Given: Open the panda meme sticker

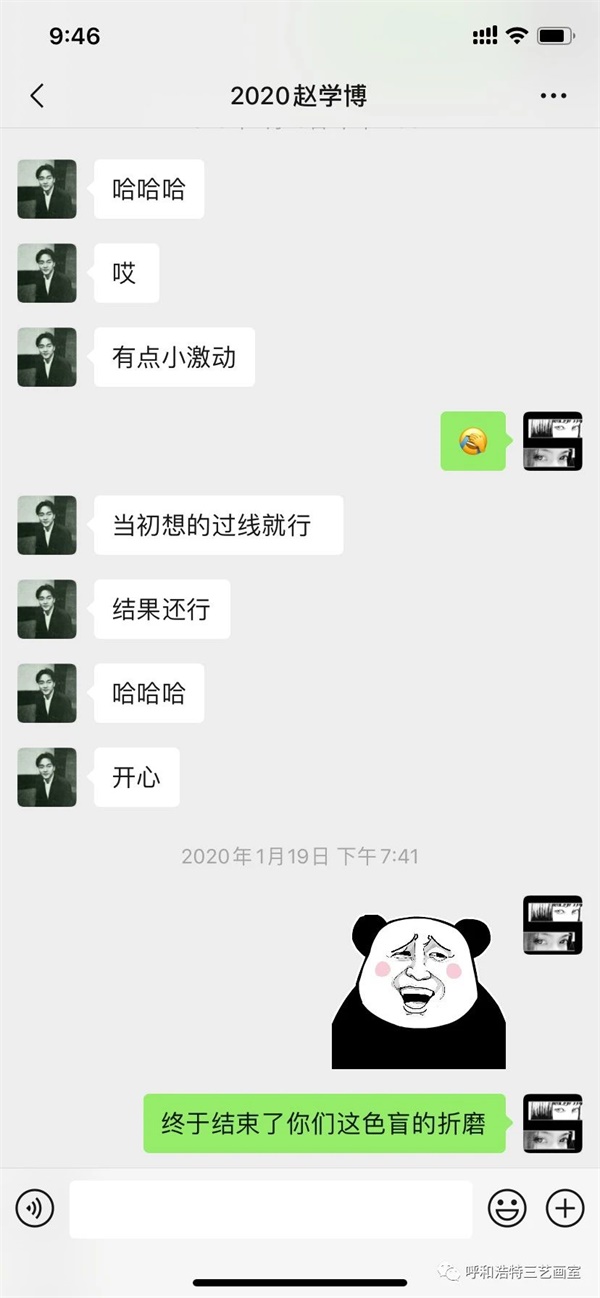Looking at the screenshot, I should click(418, 990).
